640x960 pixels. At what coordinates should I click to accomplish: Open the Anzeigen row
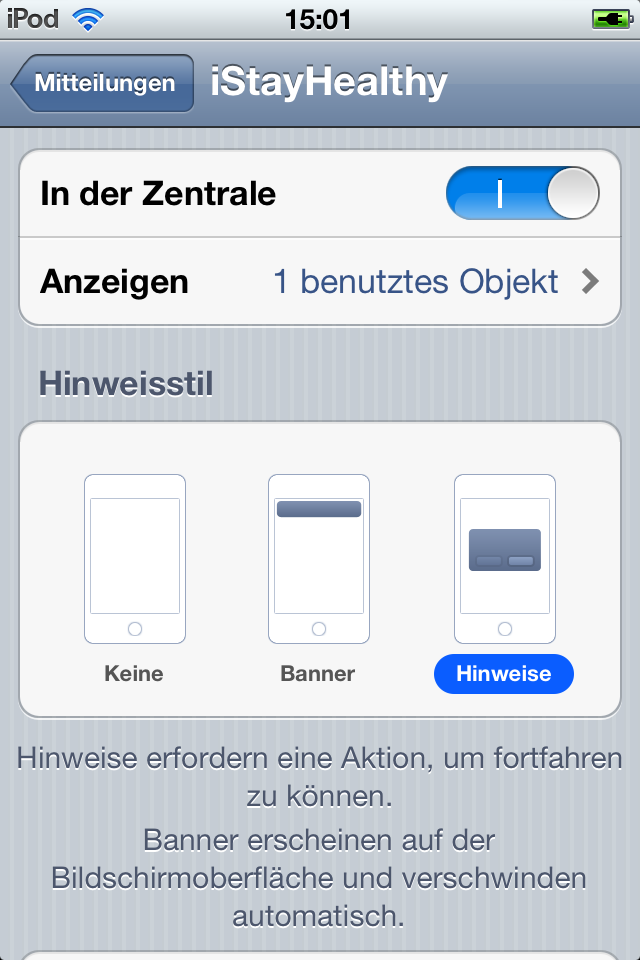320,282
